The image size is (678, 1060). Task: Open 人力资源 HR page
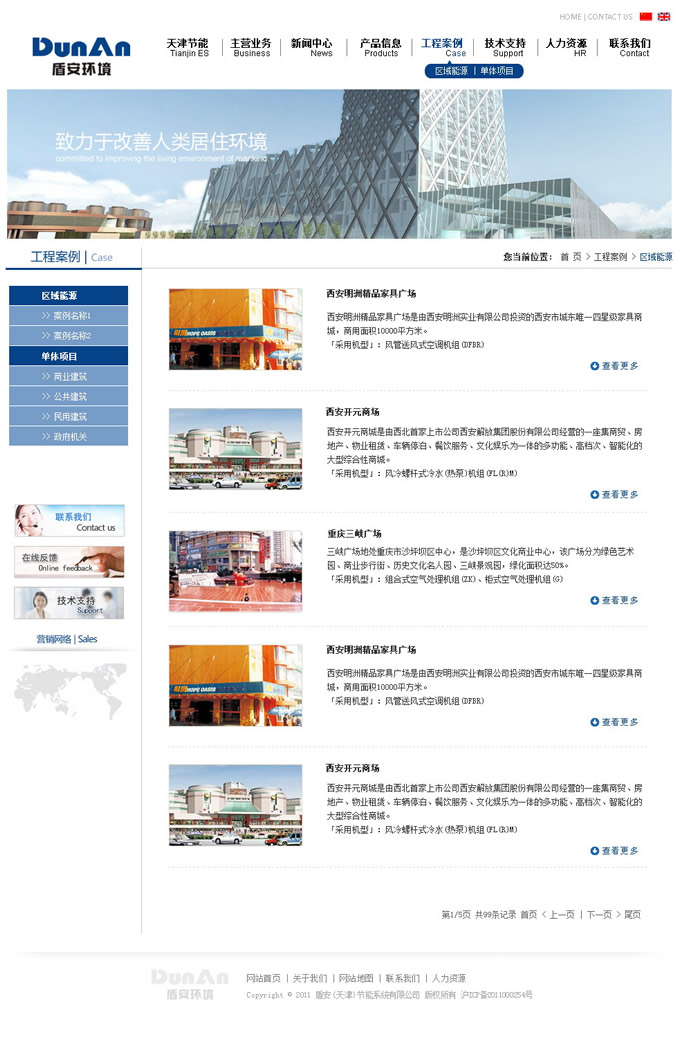(566, 47)
